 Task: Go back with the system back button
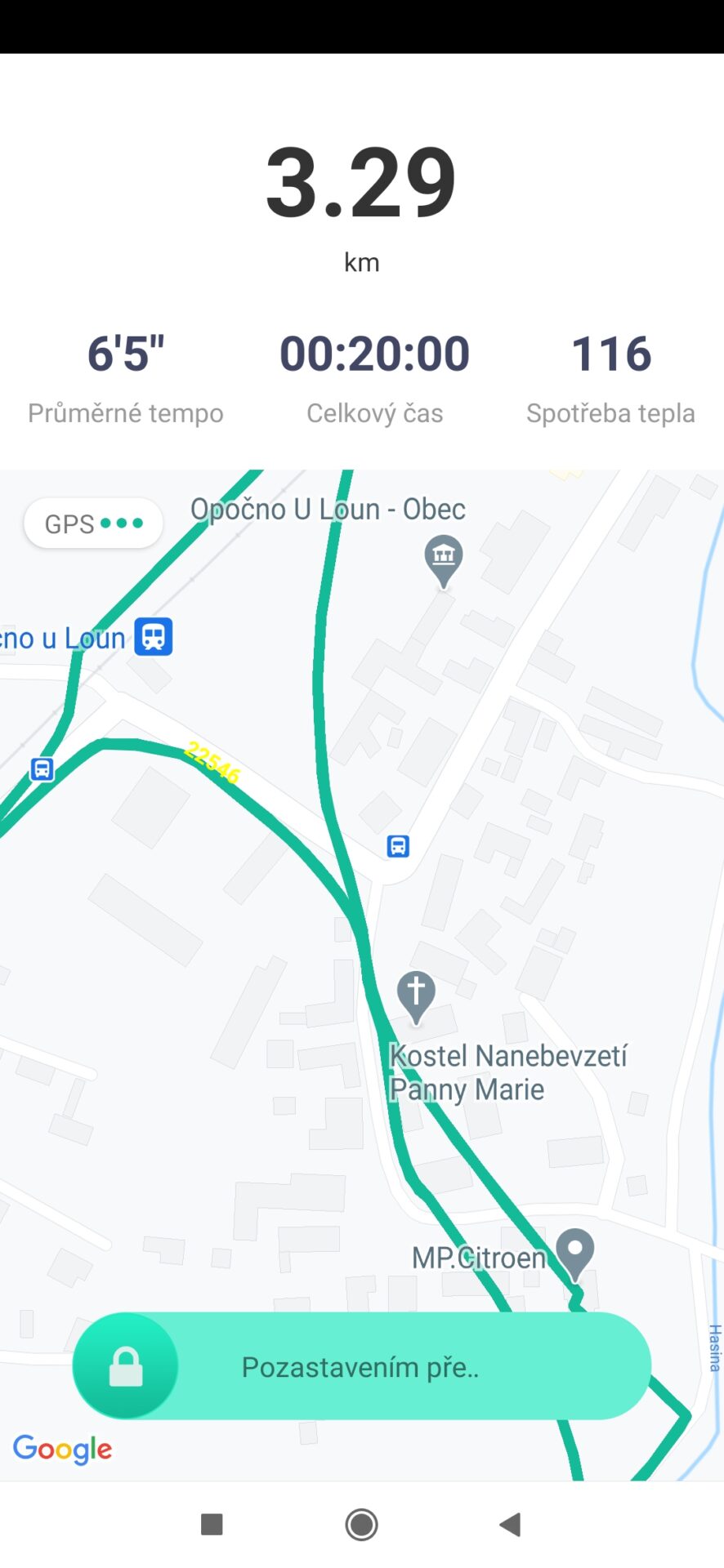point(511,1524)
